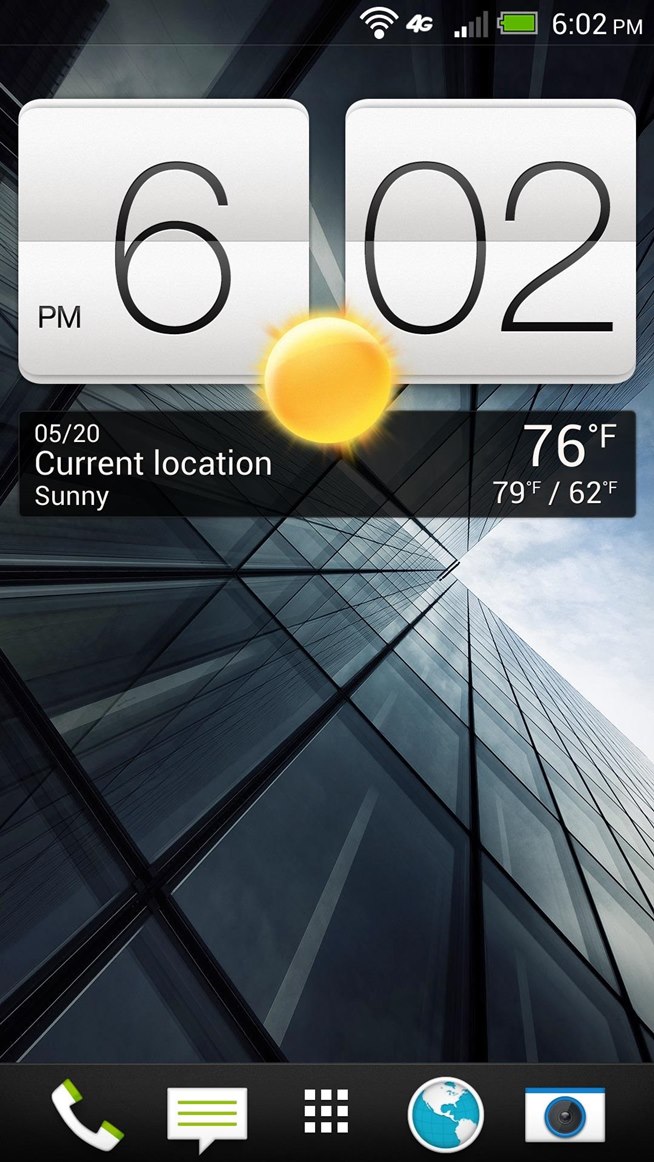
Task: Open the all apps grid
Action: tap(326, 1111)
